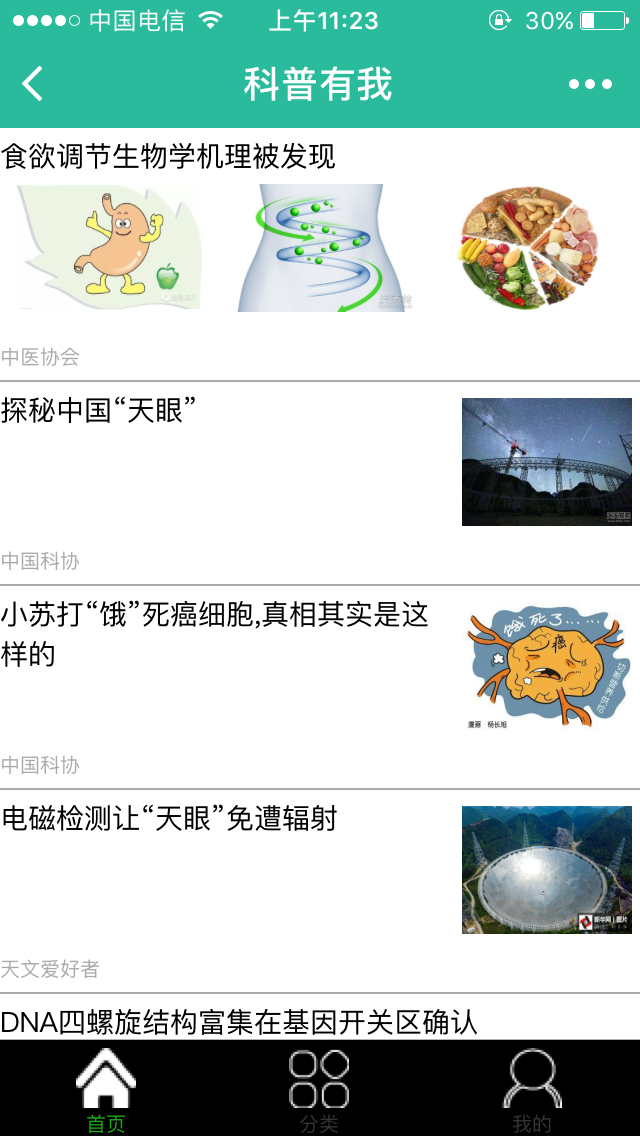Switch to the 首页 tab

[106, 1090]
